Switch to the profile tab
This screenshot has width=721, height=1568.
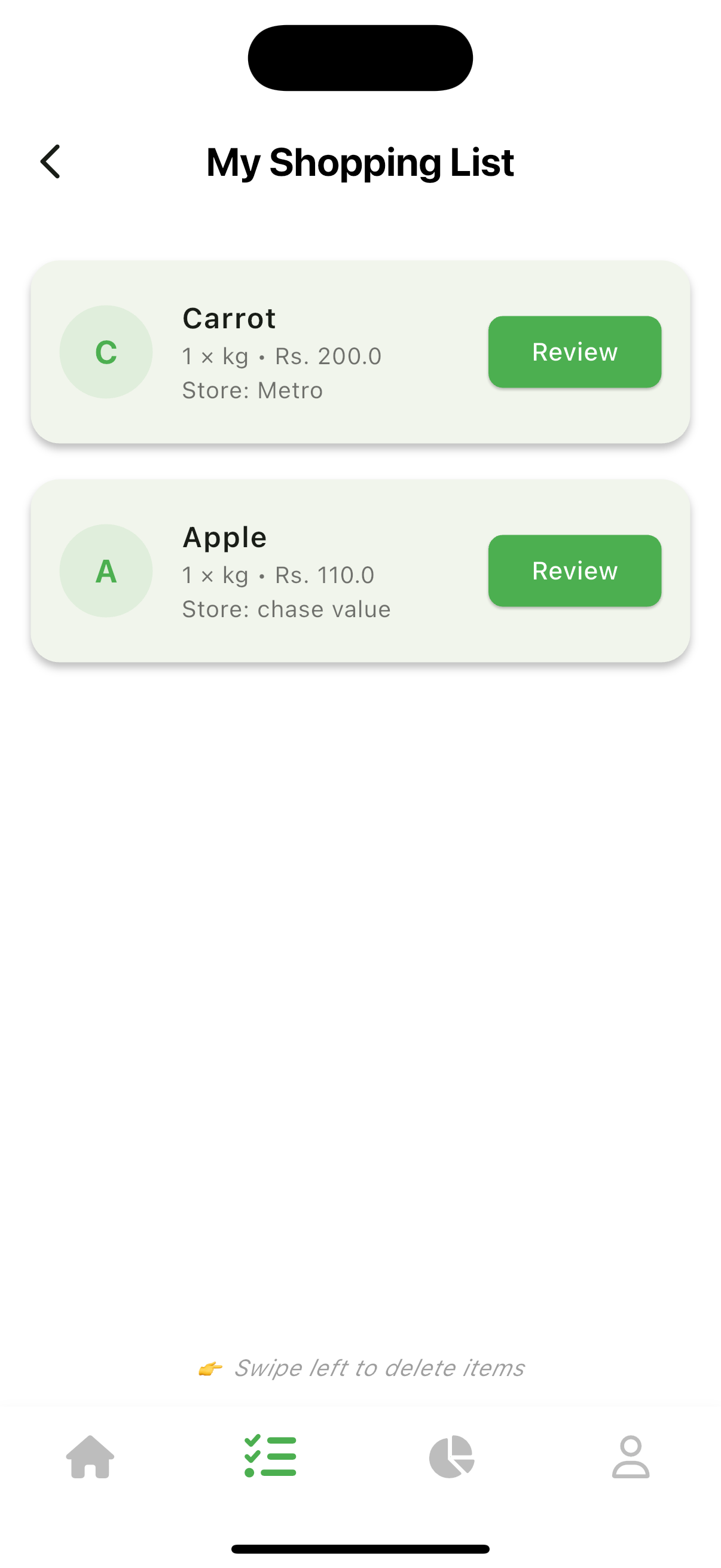(630, 1457)
